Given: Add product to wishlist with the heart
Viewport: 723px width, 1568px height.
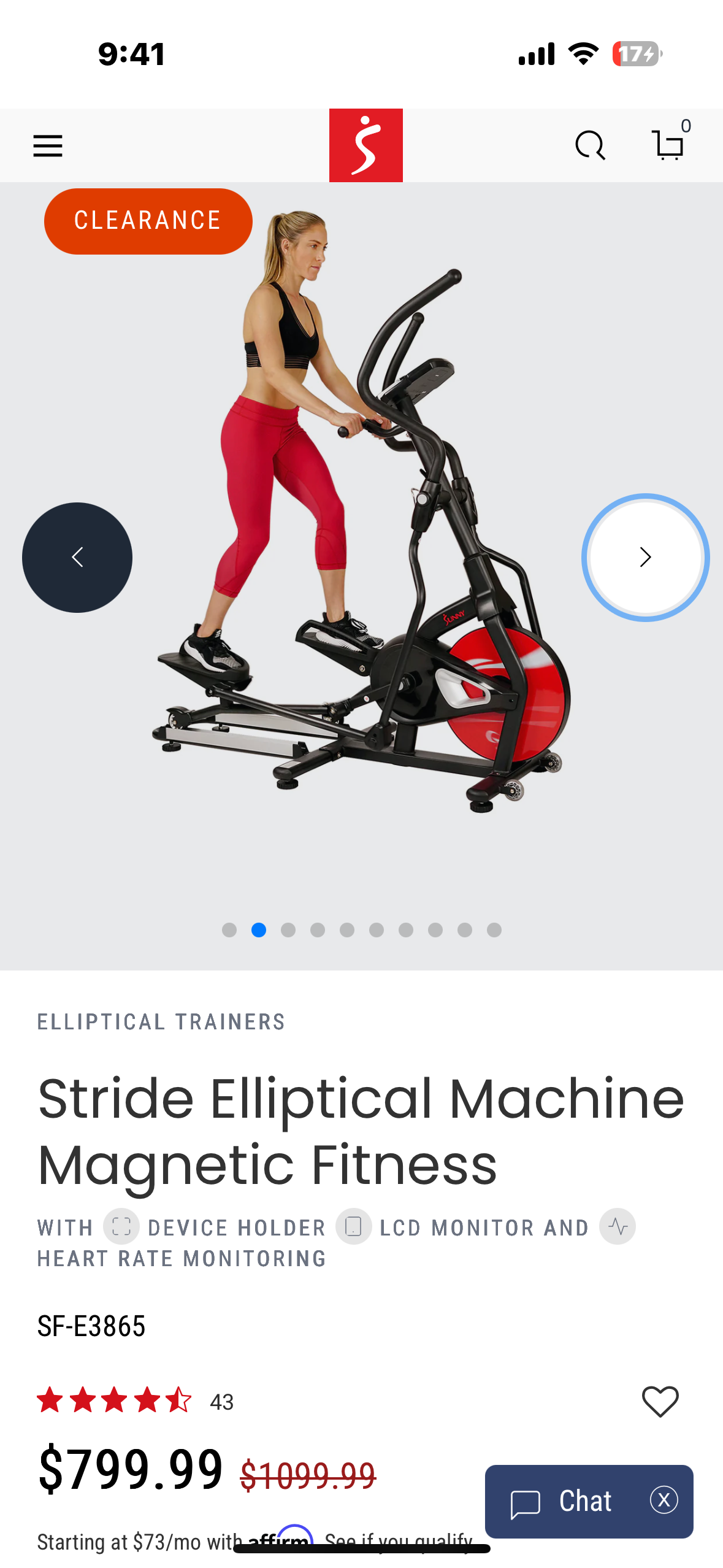Looking at the screenshot, I should [x=660, y=1401].
